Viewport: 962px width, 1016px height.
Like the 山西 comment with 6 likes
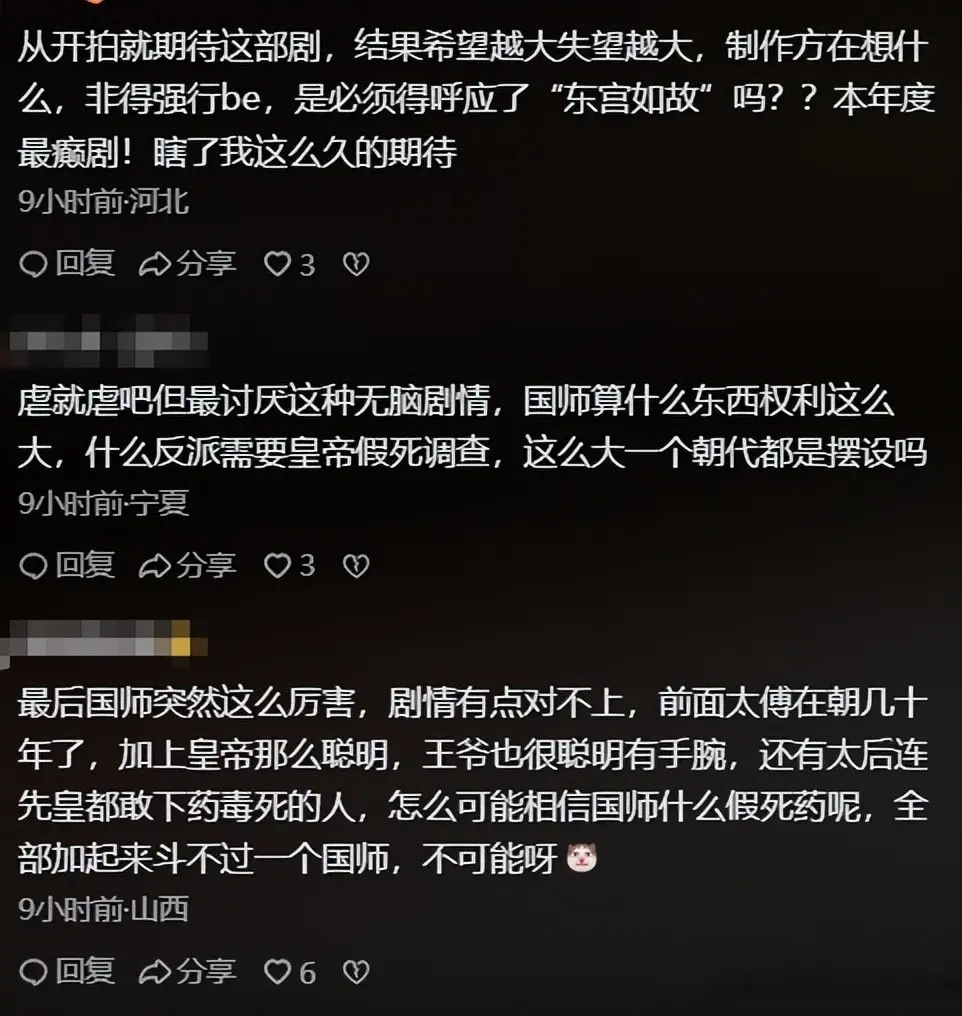(277, 971)
